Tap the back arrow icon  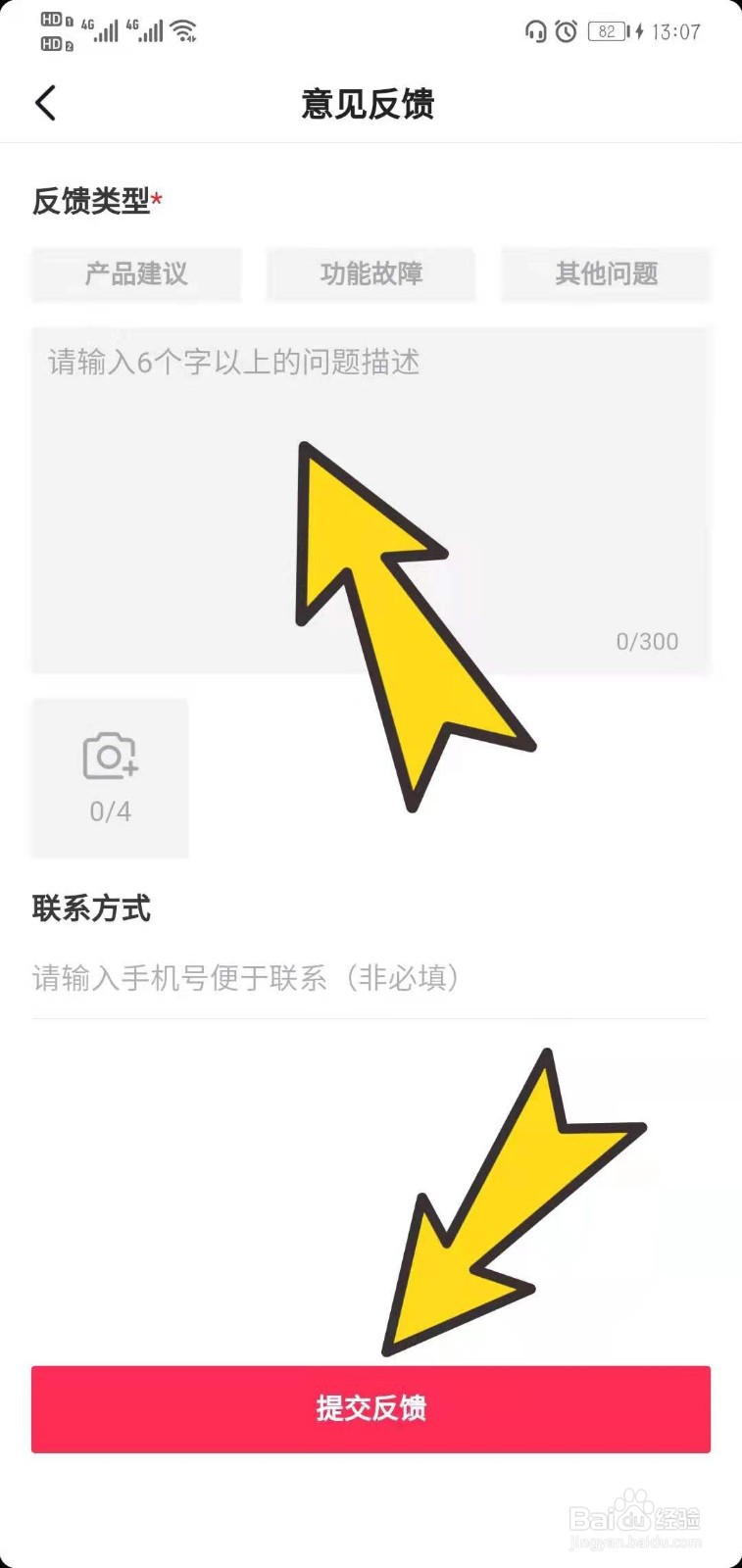[x=45, y=102]
